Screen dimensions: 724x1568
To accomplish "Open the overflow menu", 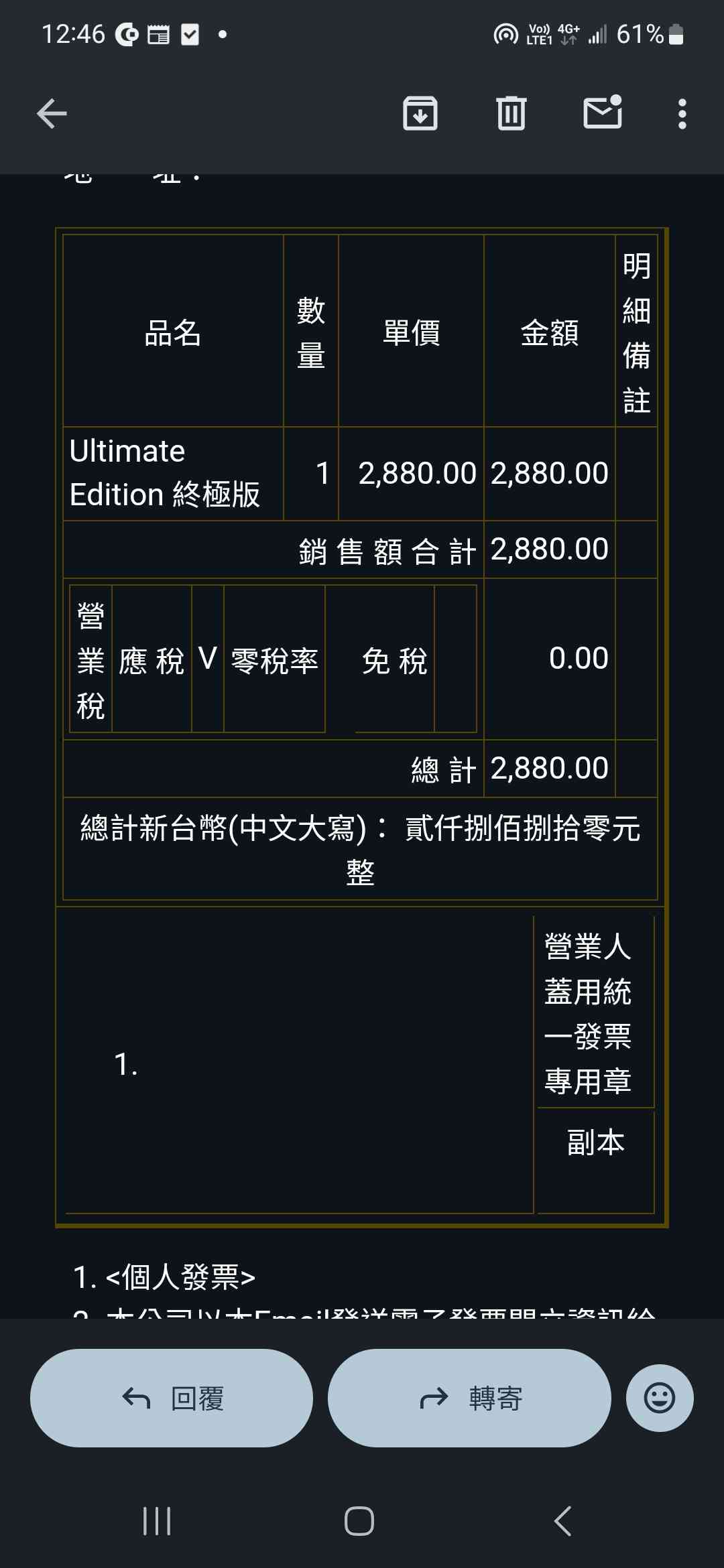I will pos(682,114).
